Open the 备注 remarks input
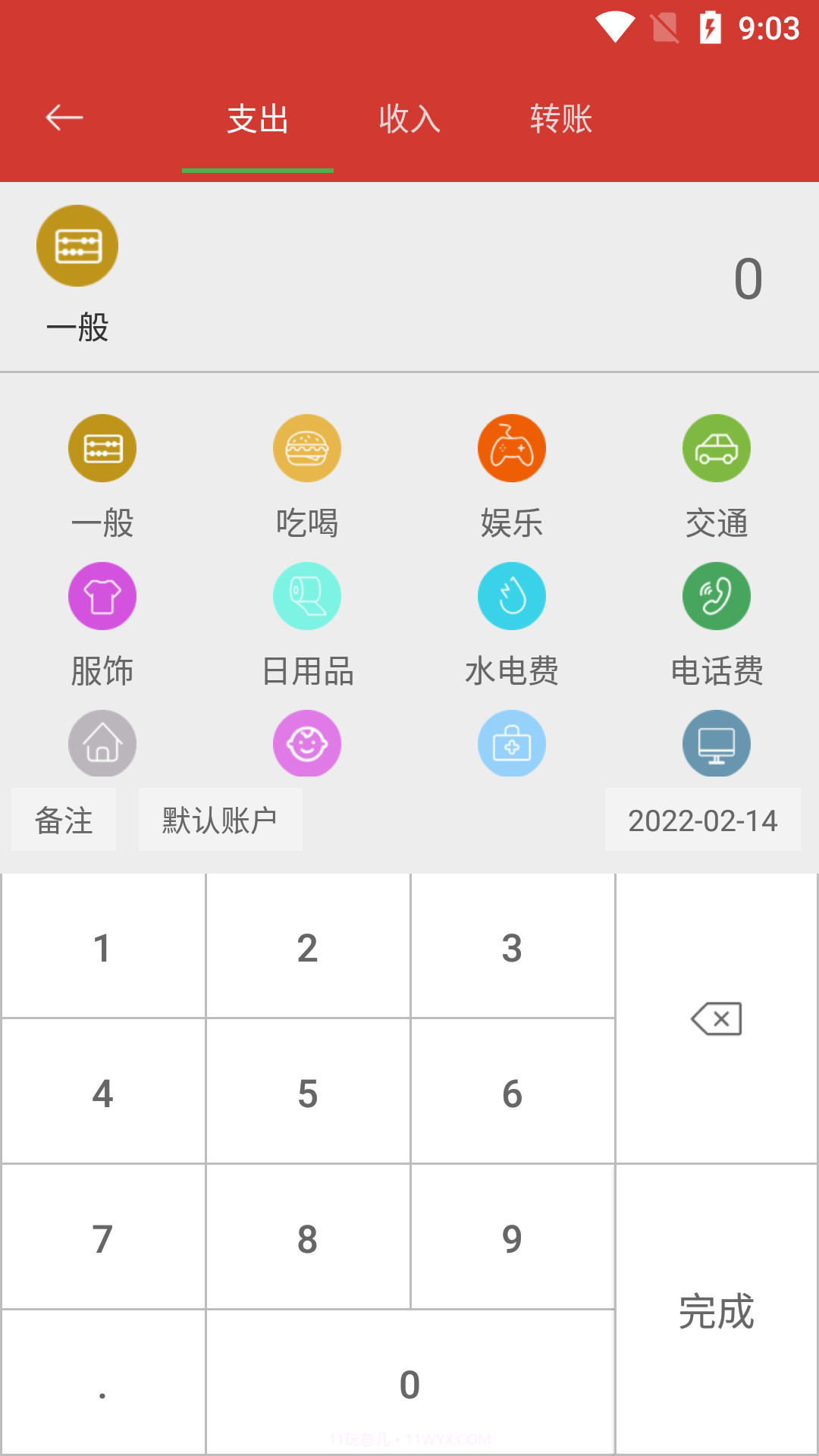The width and height of the screenshot is (819, 1456). coord(64,819)
